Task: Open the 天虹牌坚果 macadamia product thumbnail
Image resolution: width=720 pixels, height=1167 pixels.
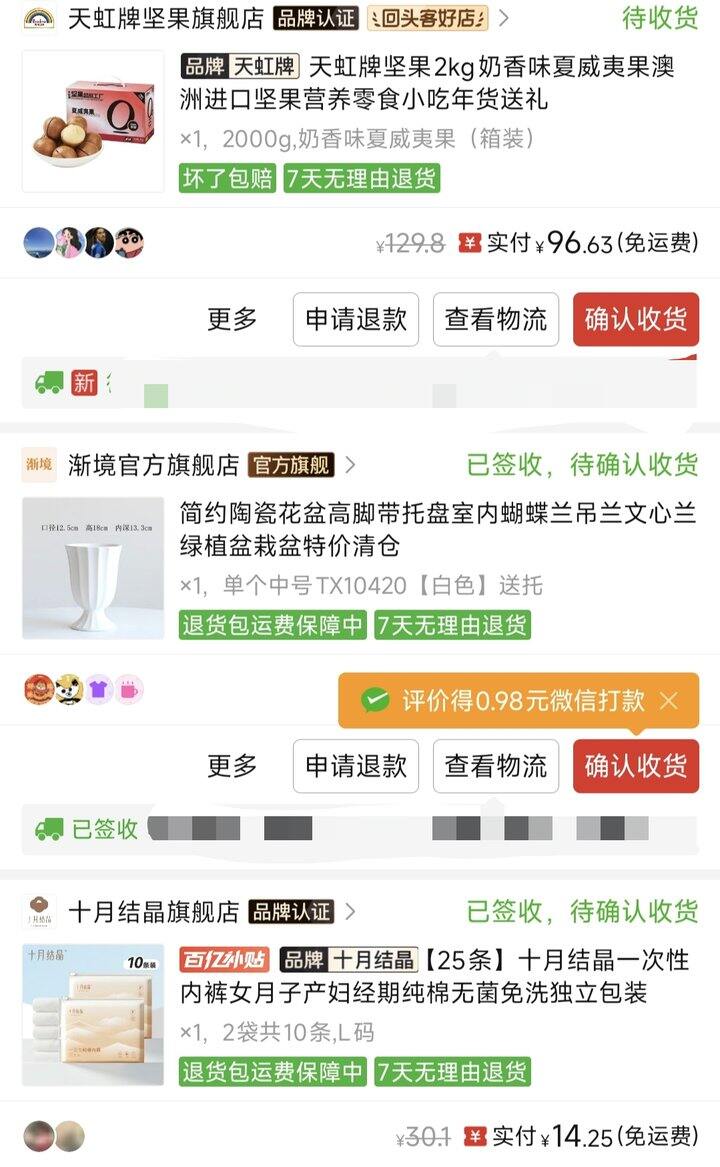Action: (x=93, y=121)
